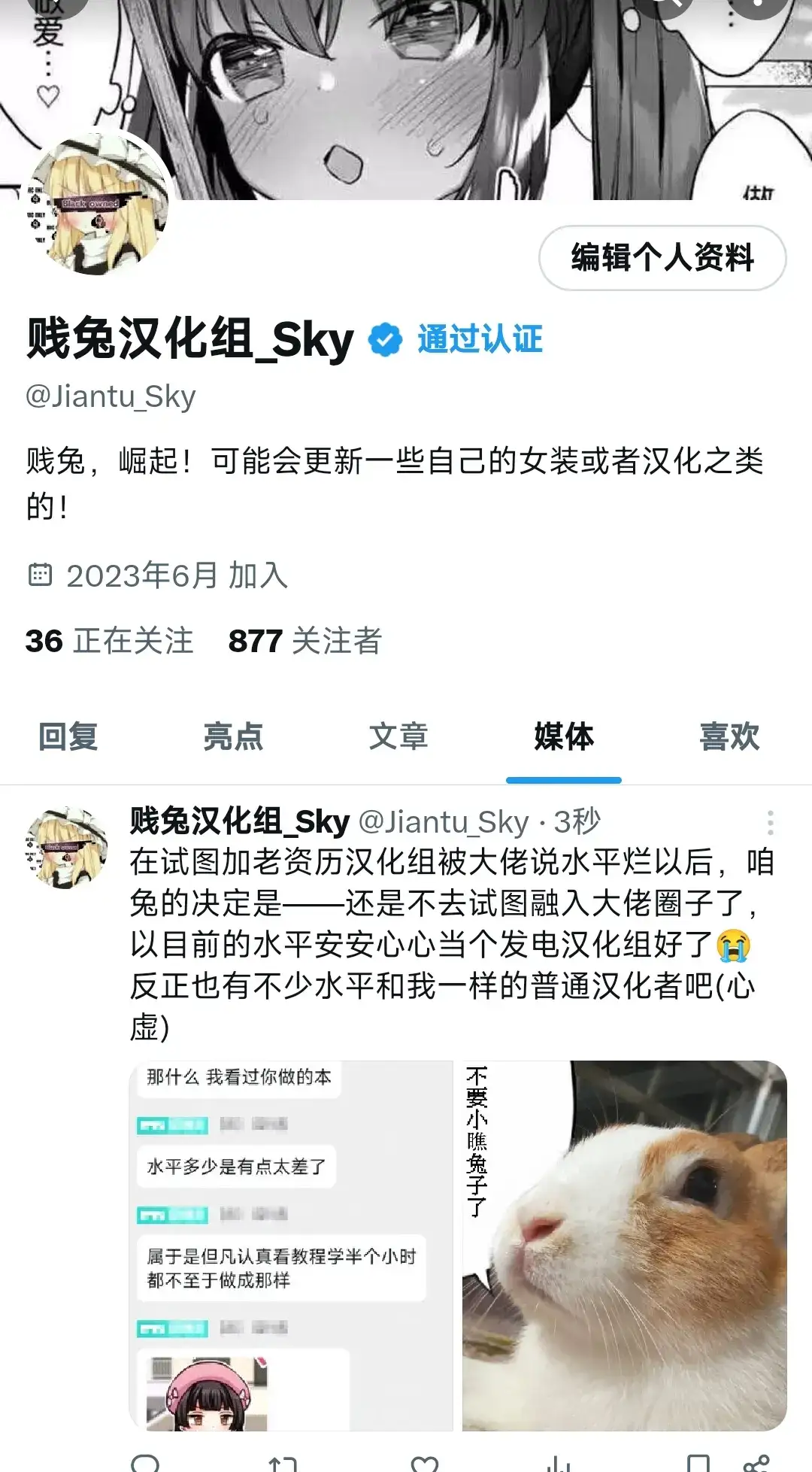Switch to the 回复 tab
The height and width of the screenshot is (1472, 812).
click(x=68, y=736)
